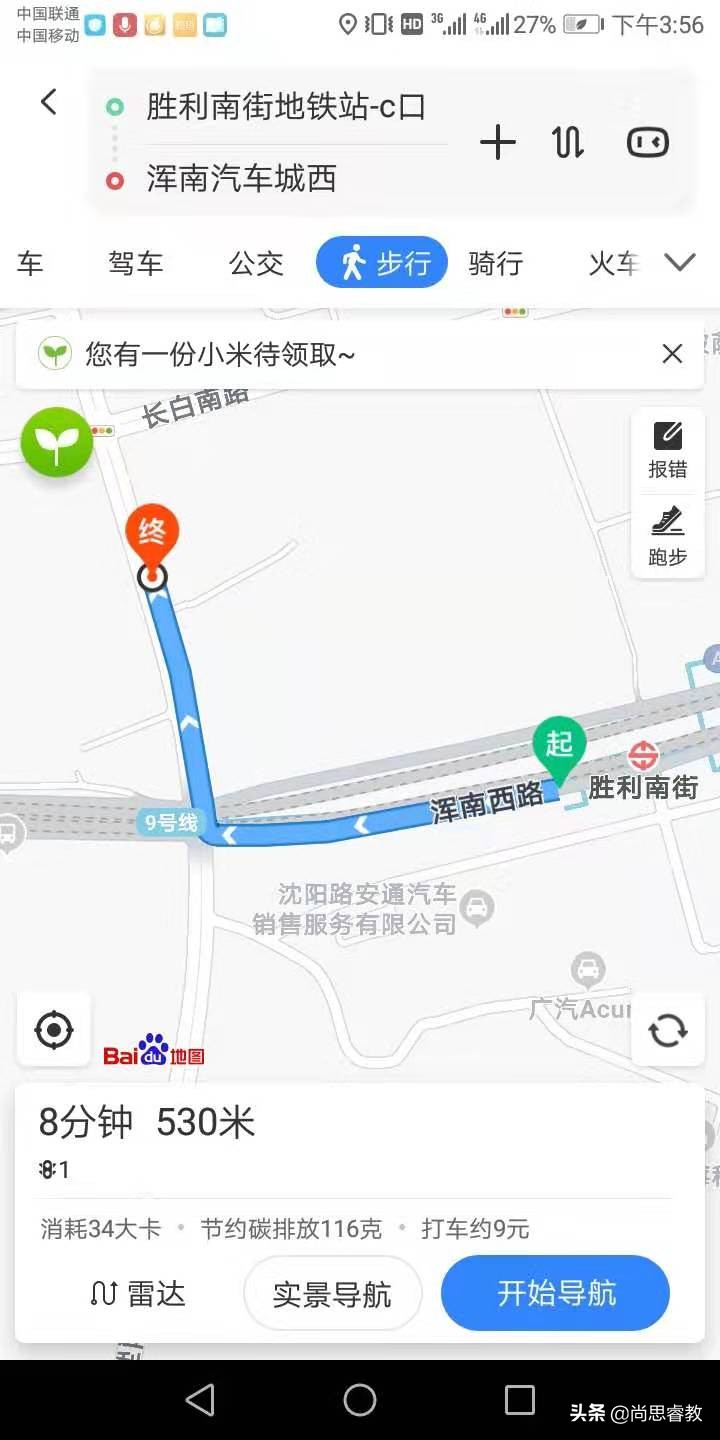
Task: Tap the crosshair locate-me icon
Action: [x=53, y=1029]
